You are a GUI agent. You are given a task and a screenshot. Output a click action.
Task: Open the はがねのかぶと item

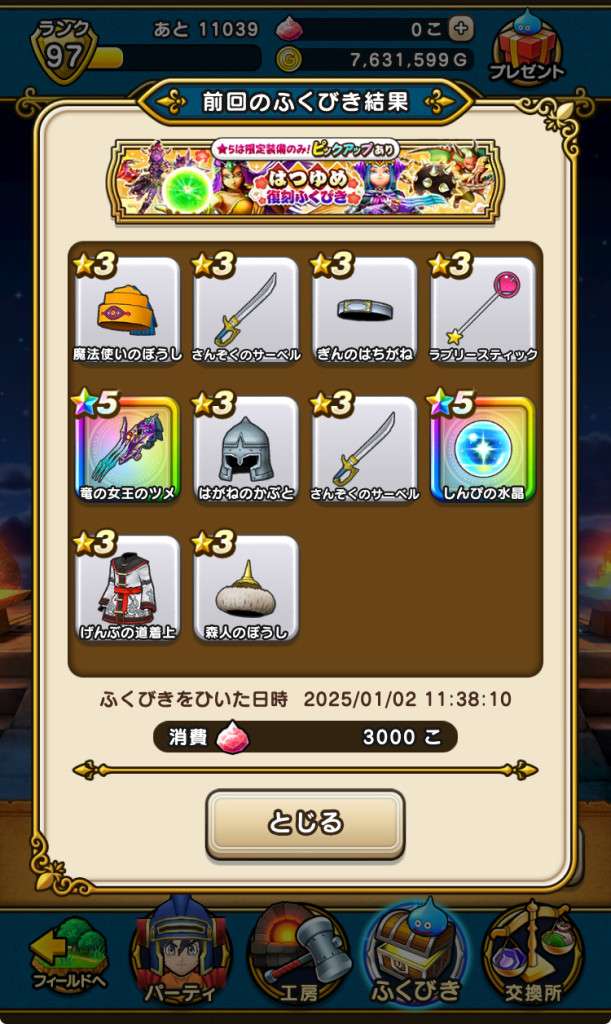click(246, 450)
